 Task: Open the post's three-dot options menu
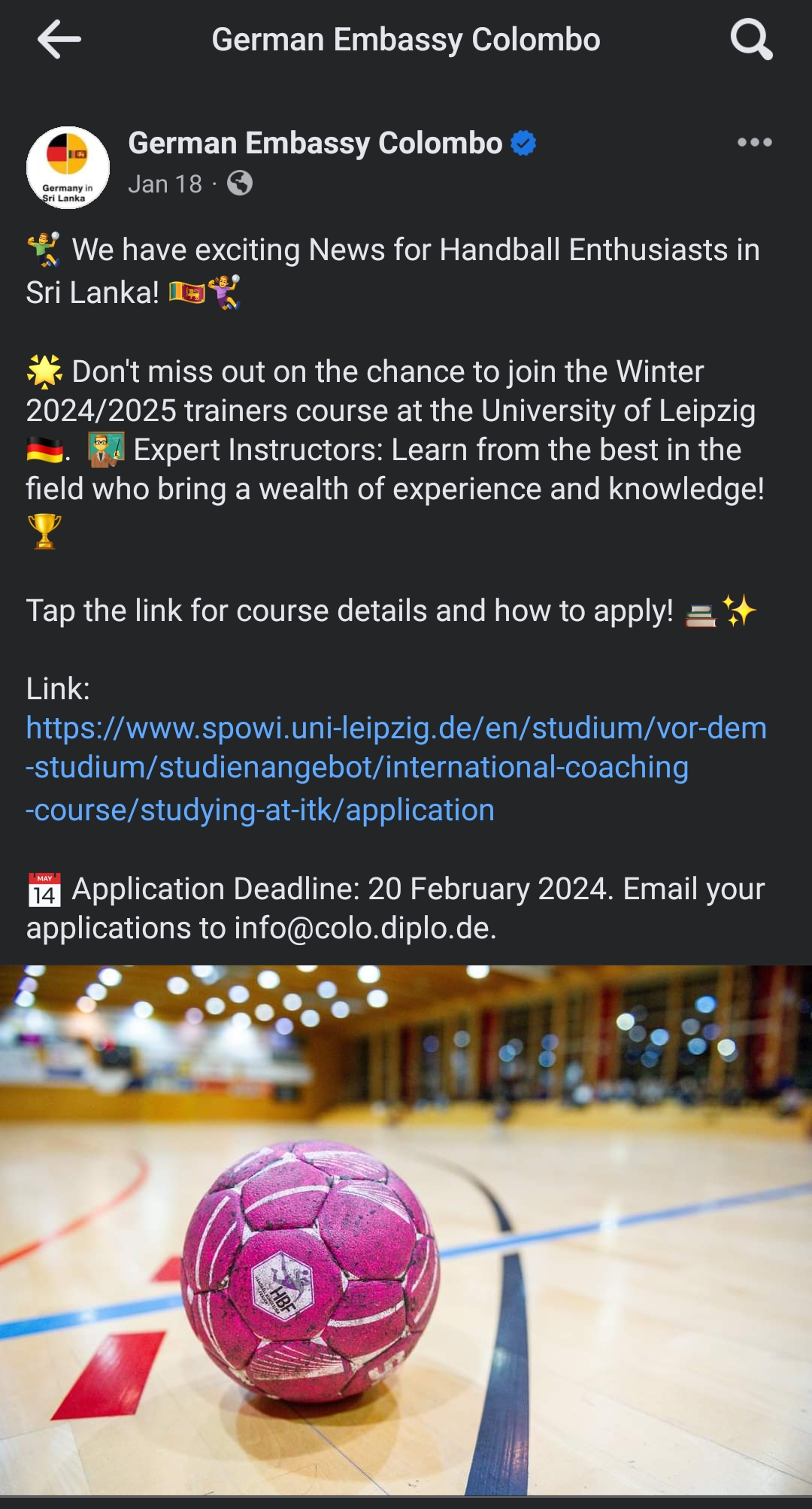(754, 142)
